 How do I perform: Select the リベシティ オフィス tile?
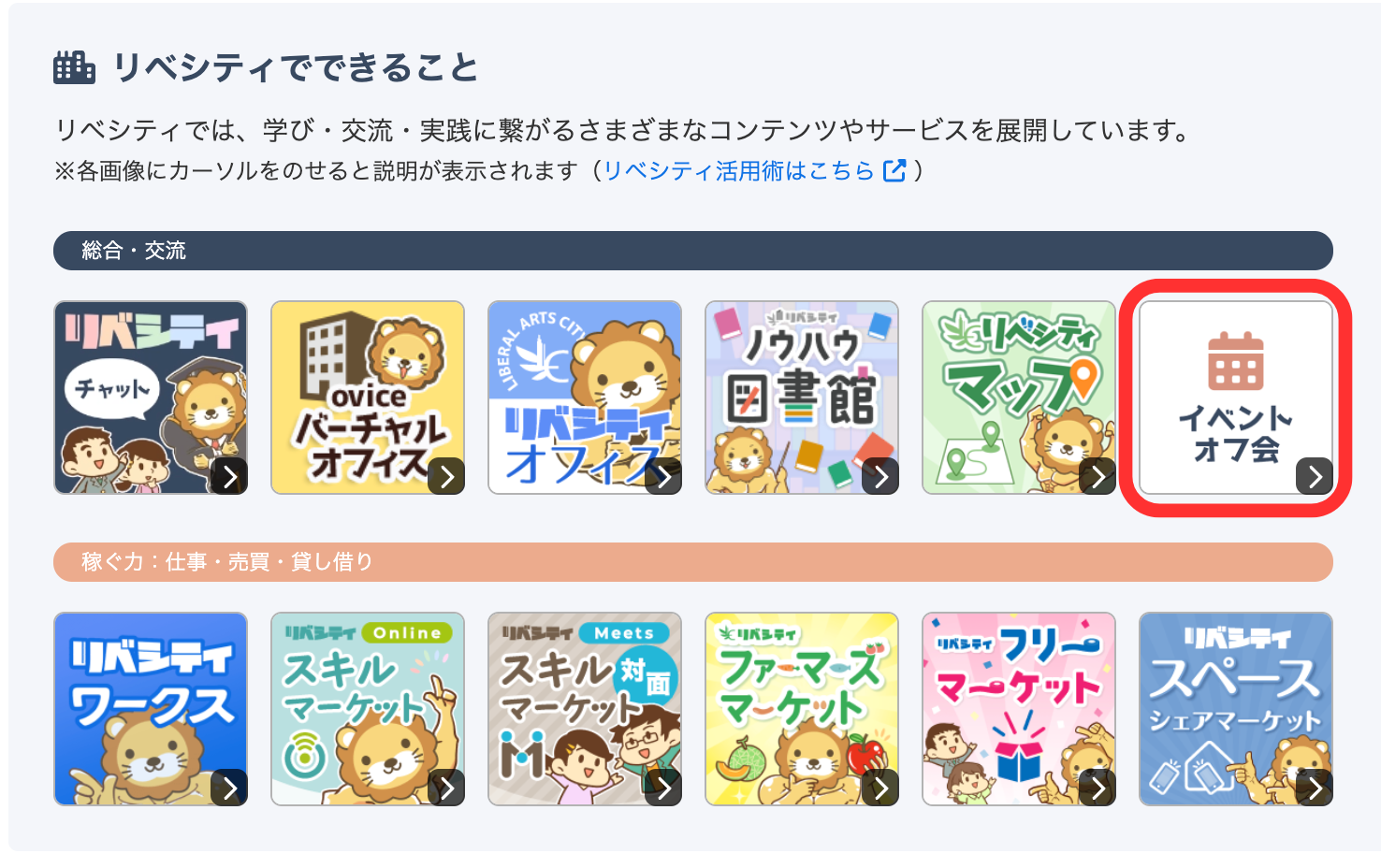[585, 398]
